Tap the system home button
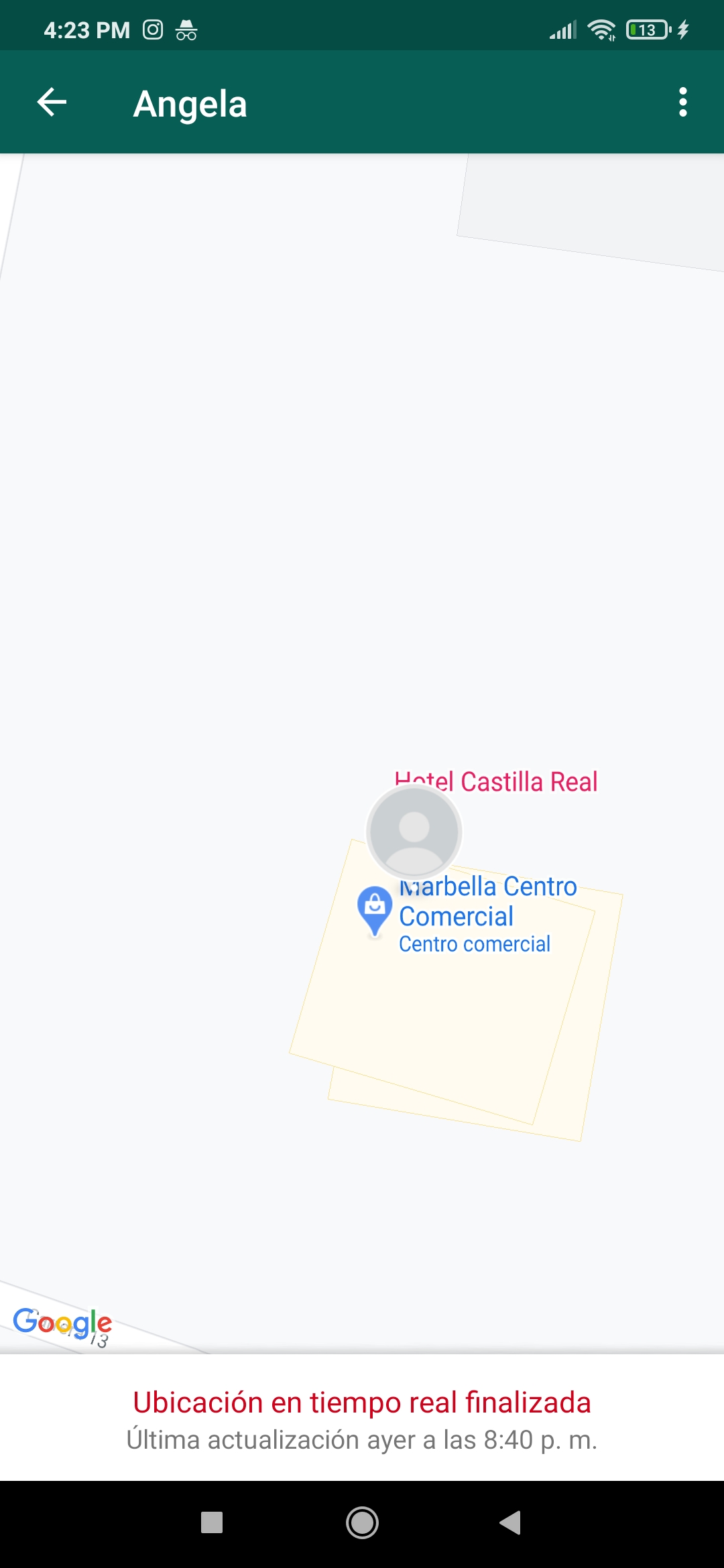 [362, 1522]
